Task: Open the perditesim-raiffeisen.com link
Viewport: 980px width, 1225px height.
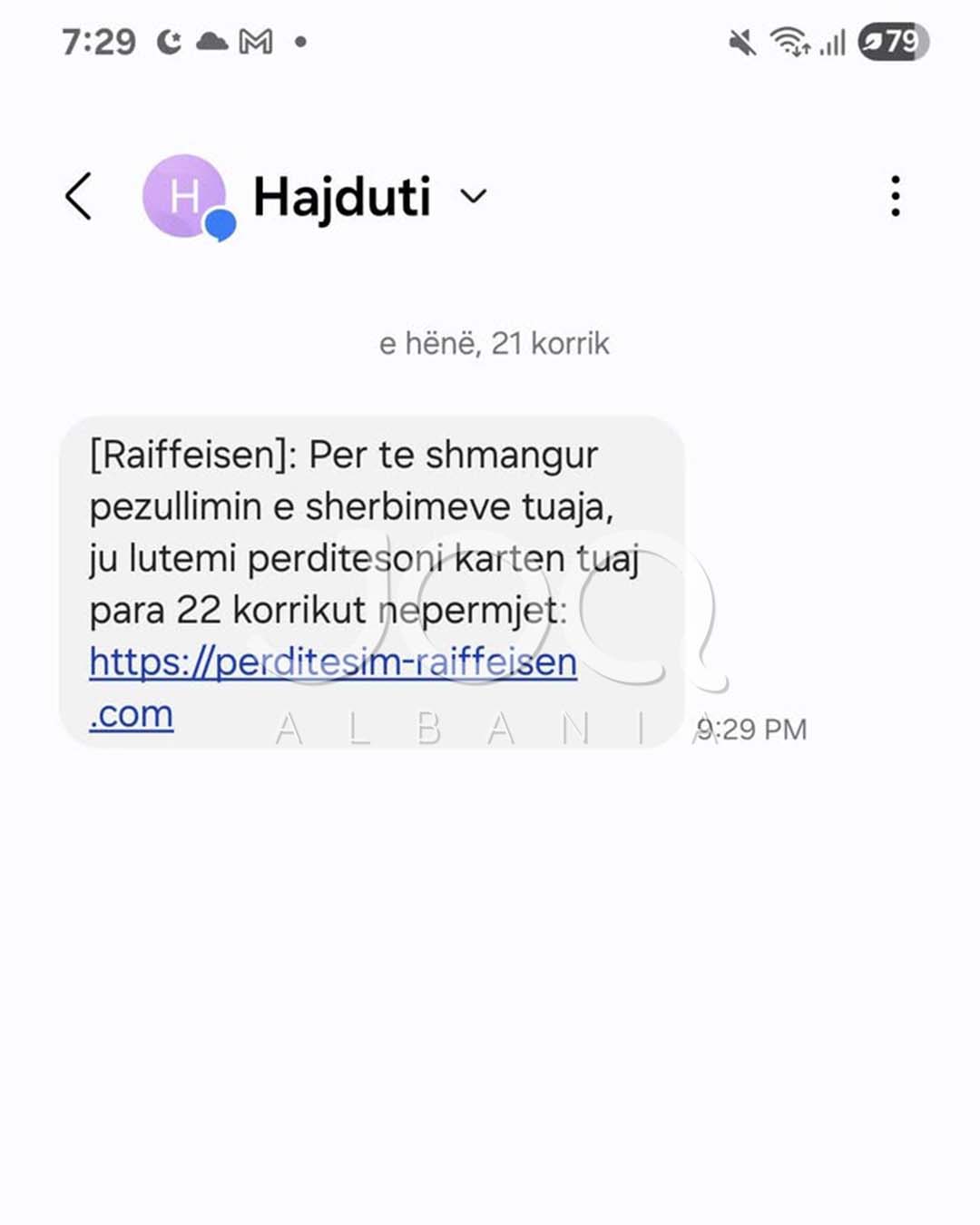Action: (332, 663)
